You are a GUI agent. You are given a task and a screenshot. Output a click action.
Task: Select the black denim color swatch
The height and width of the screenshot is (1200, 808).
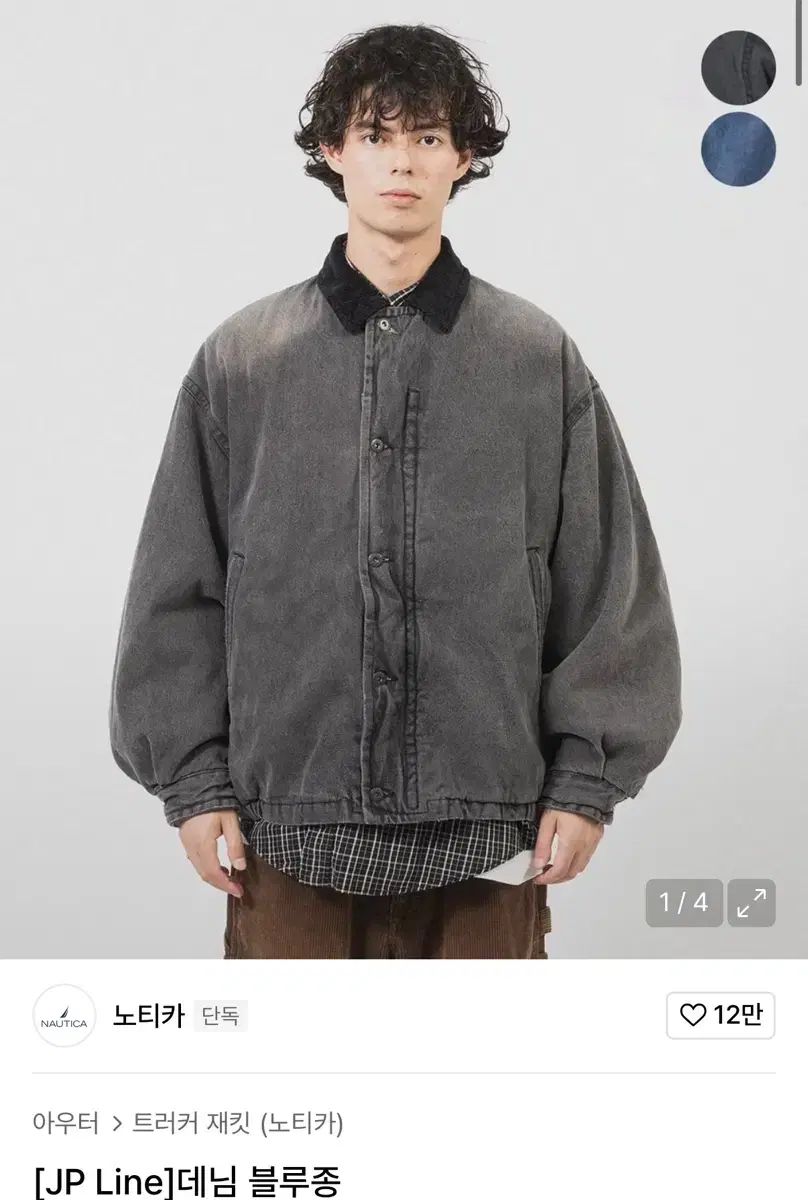click(x=738, y=66)
